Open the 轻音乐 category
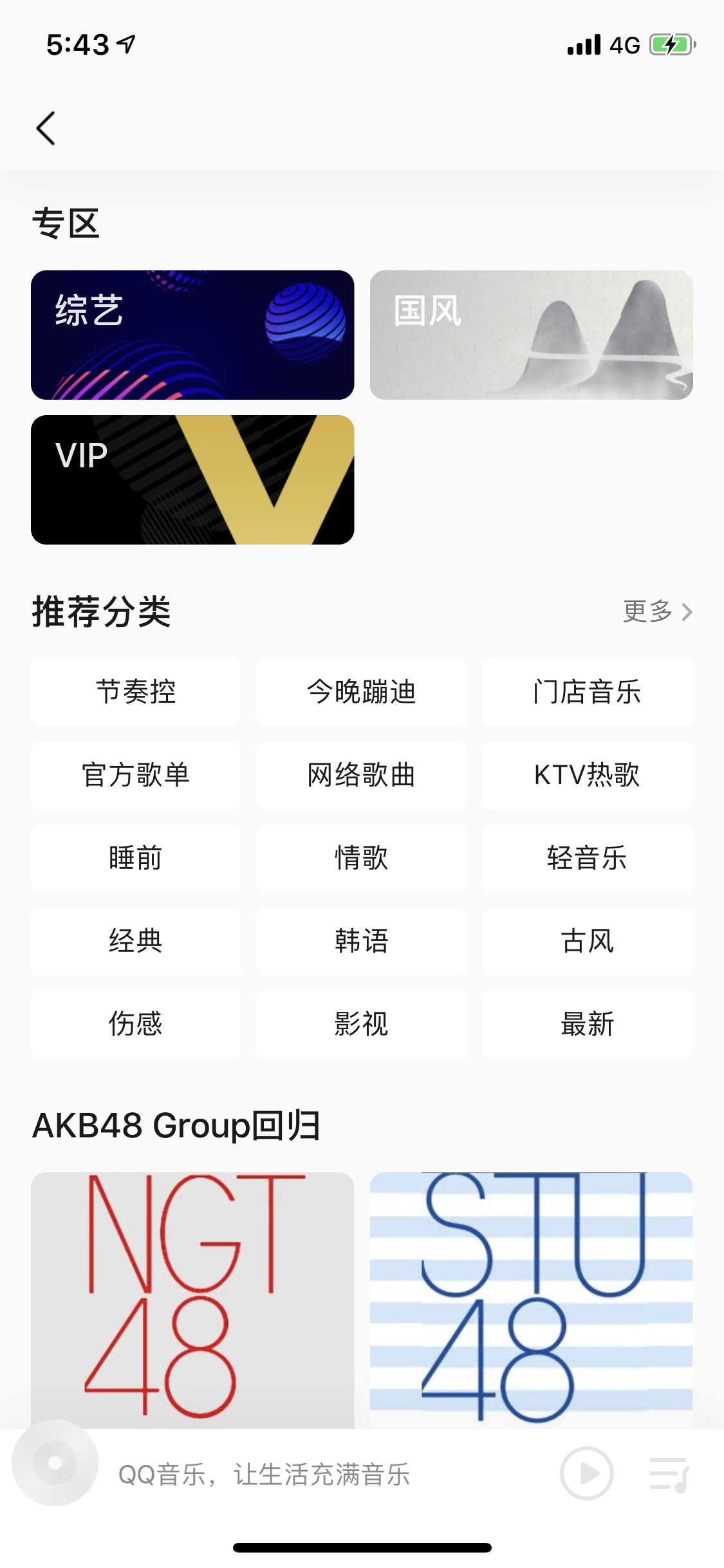This screenshot has width=724, height=1568. click(x=588, y=858)
